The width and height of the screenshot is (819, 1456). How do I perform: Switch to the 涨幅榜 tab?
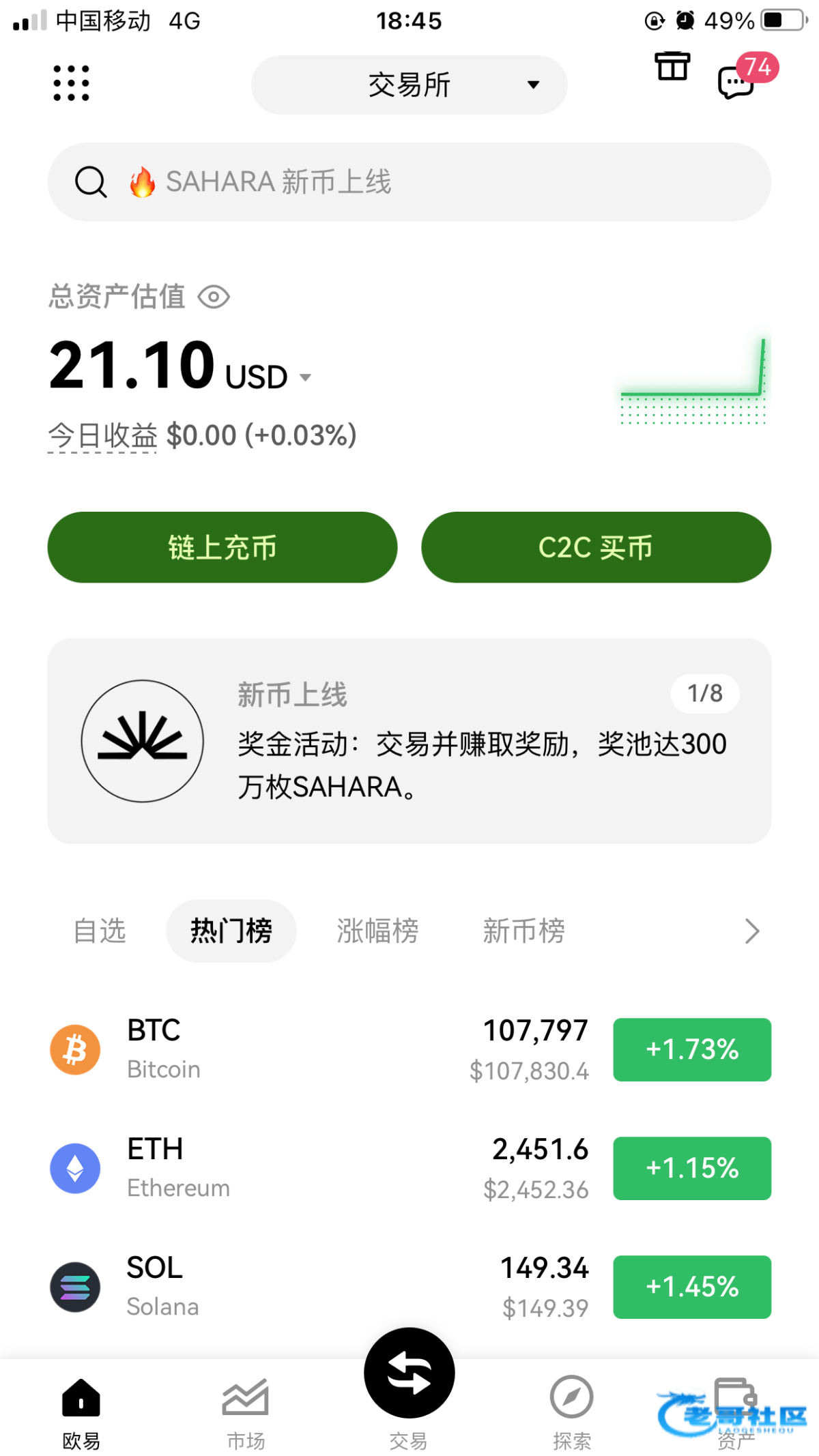(377, 931)
